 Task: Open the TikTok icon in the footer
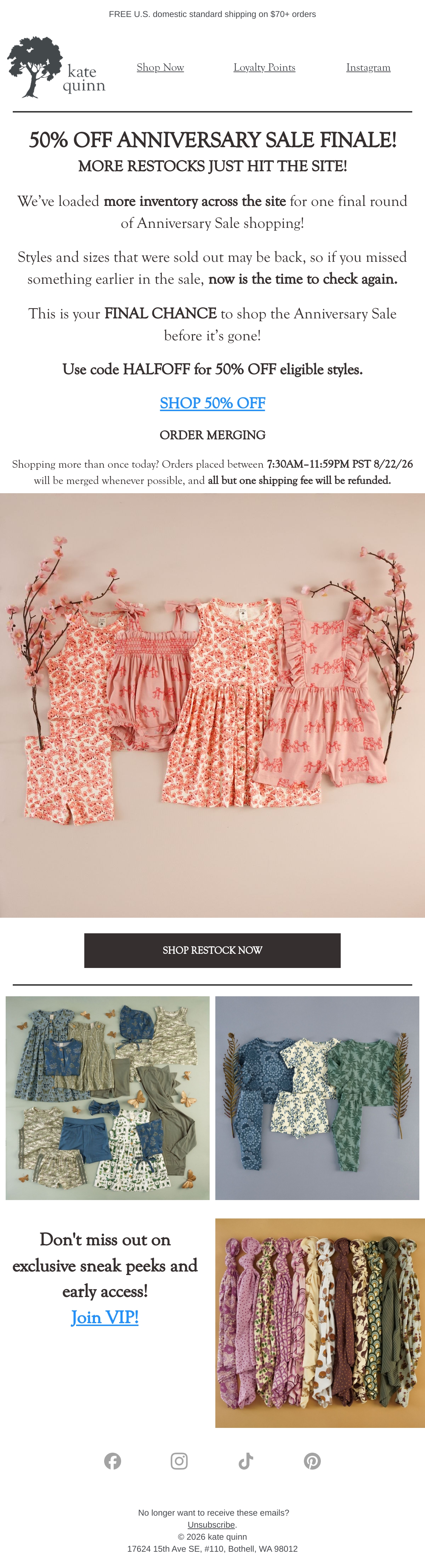click(x=246, y=1462)
